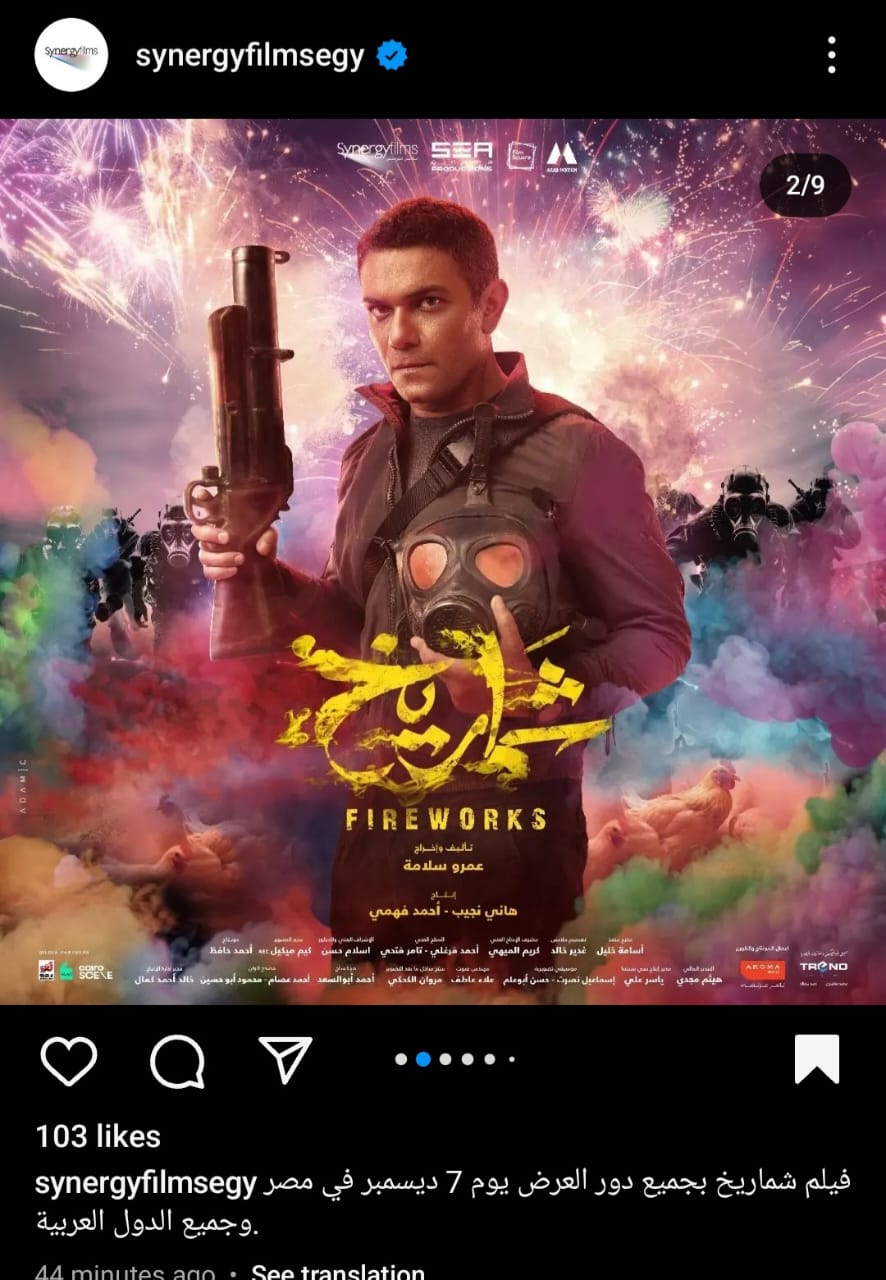Remove bookmark from this post
The height and width of the screenshot is (1280, 886).
tap(816, 1059)
